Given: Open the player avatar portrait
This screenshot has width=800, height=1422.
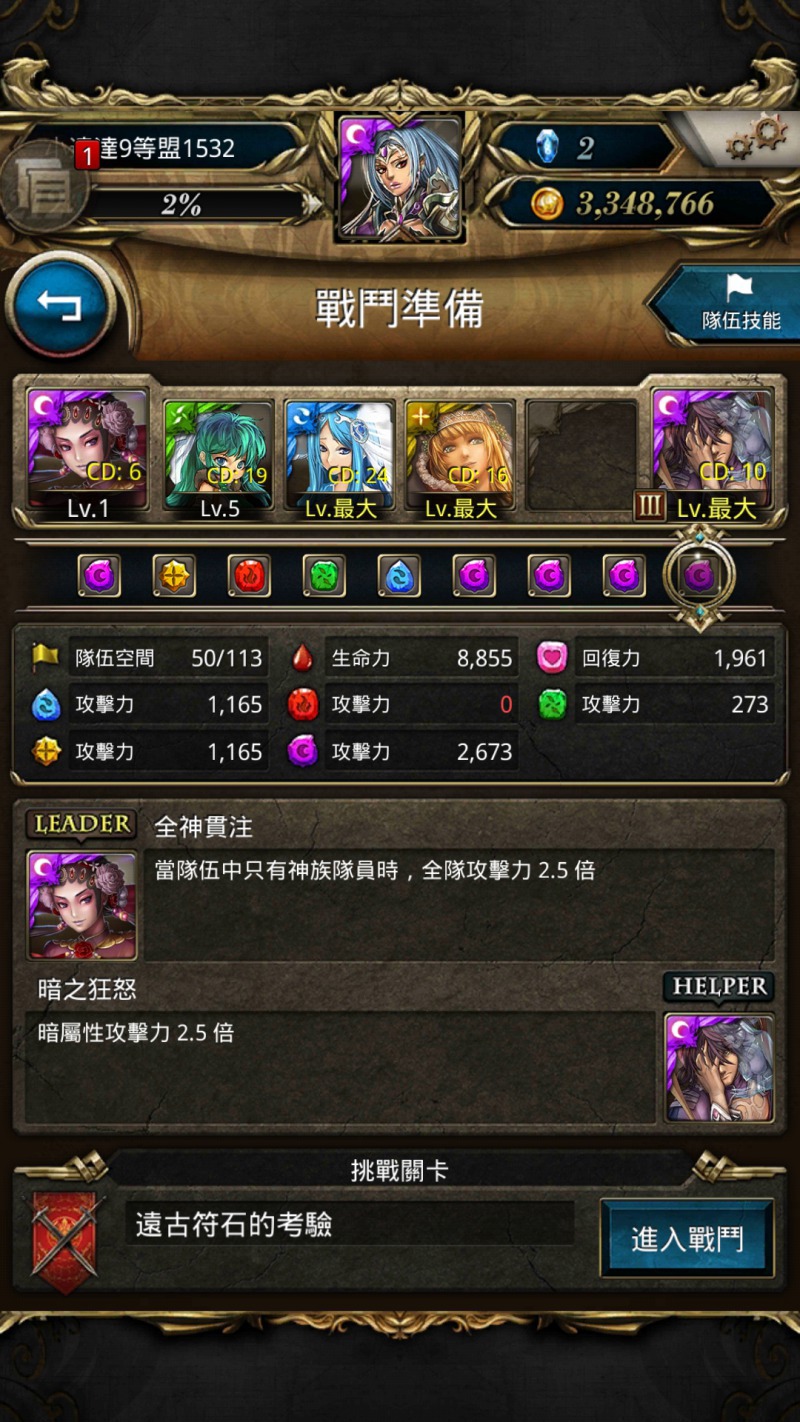Looking at the screenshot, I should [400, 177].
